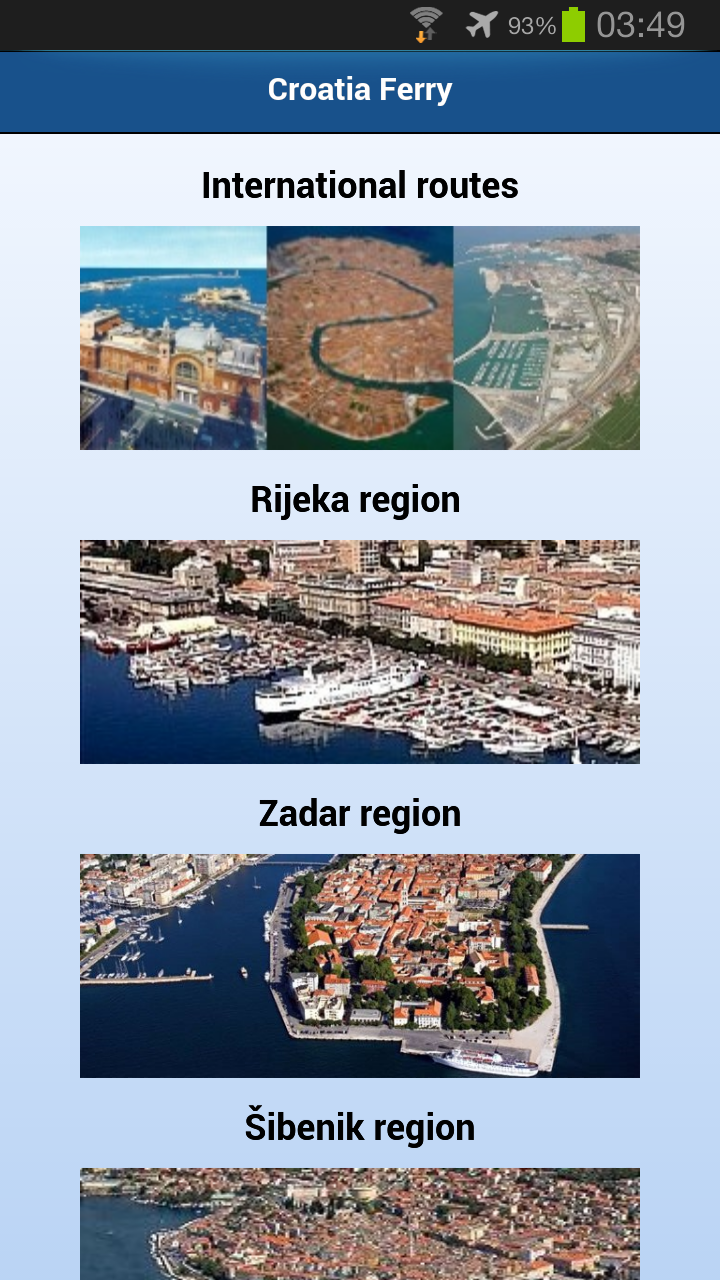720x1280 pixels.
Task: Tap the 03:49 clock in status bar
Action: (x=645, y=25)
